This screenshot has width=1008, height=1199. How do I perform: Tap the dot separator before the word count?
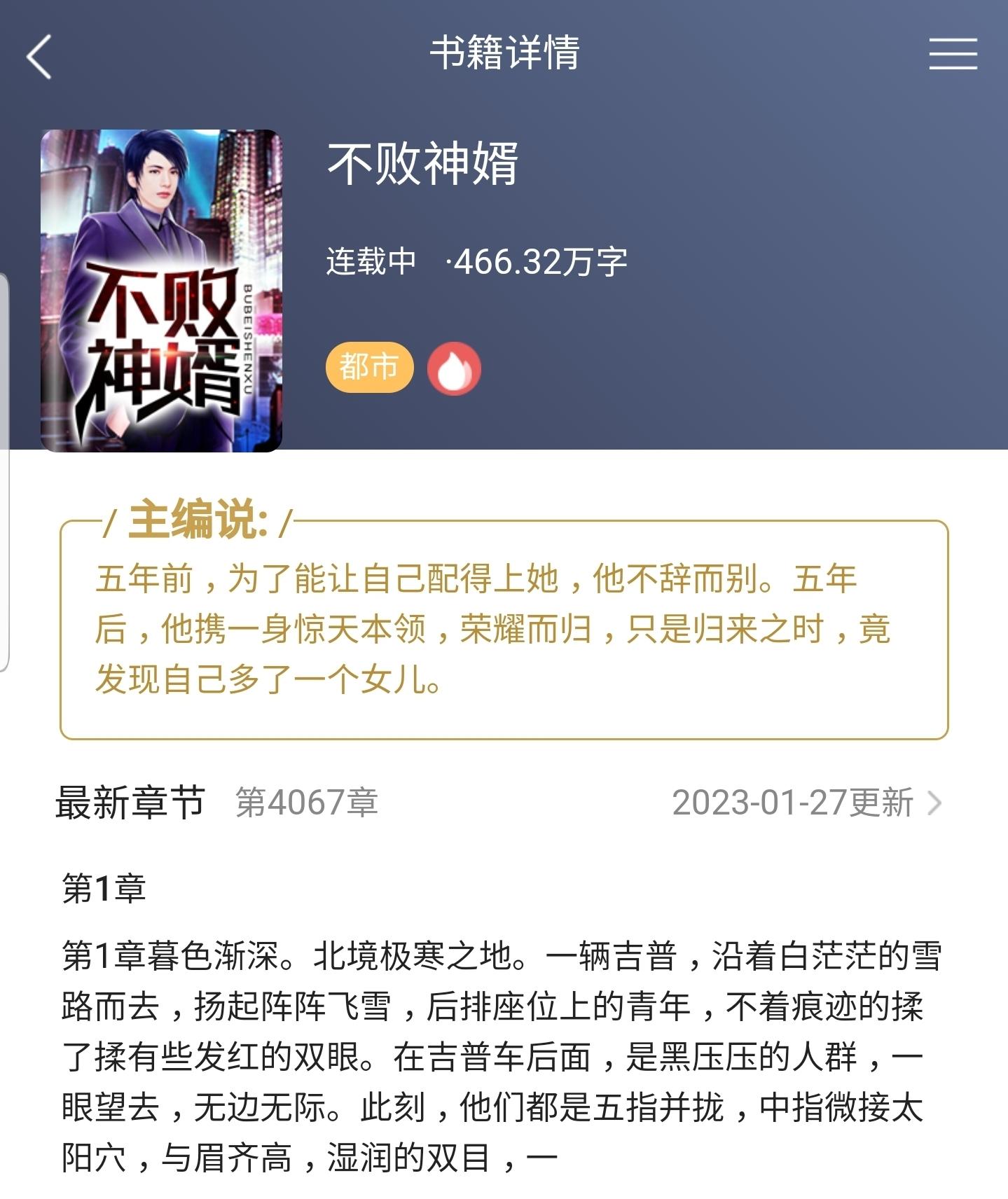(448, 261)
